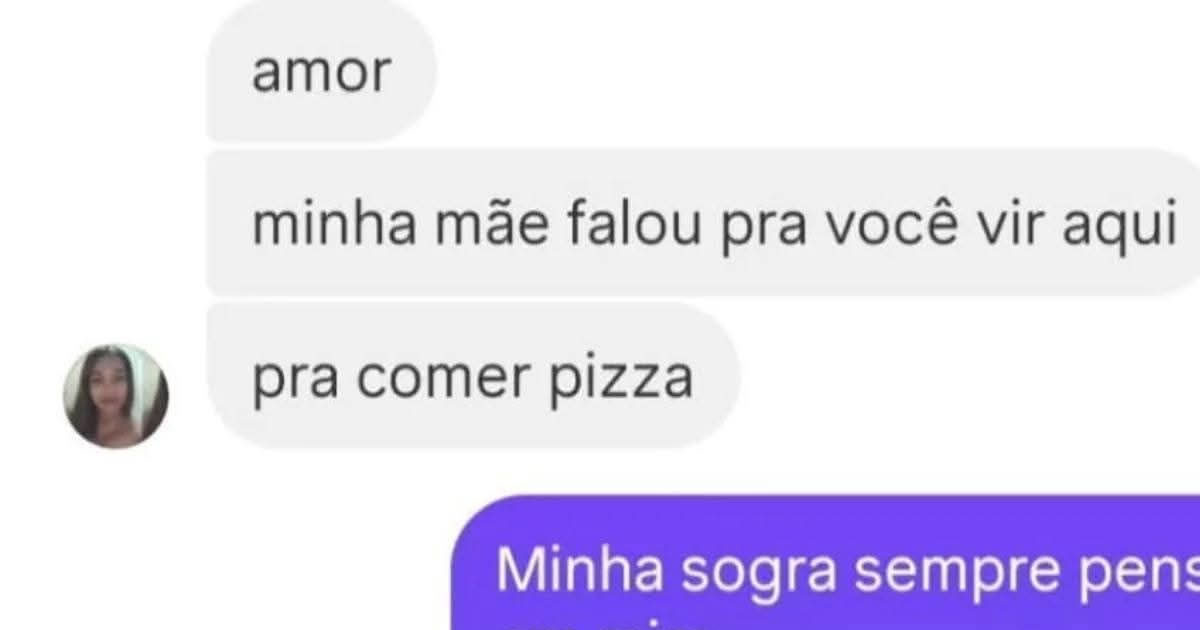Open the sender's profile picture avatar
Viewport: 1200px width, 630px height.
click(x=116, y=396)
